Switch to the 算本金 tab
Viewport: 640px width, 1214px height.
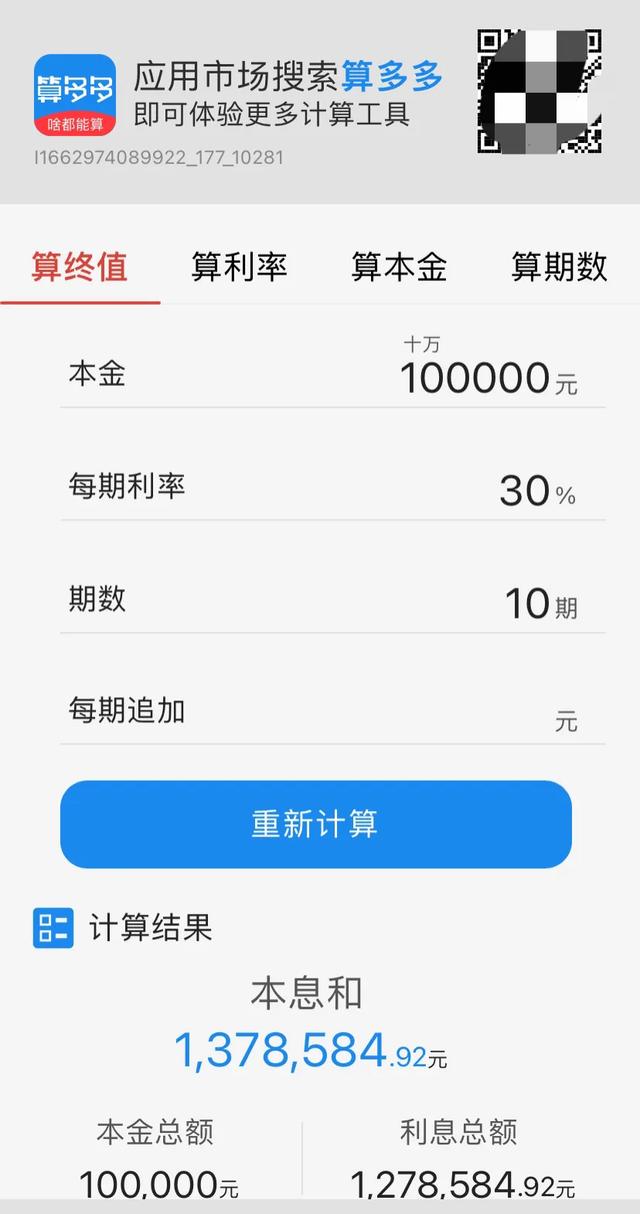point(399,267)
